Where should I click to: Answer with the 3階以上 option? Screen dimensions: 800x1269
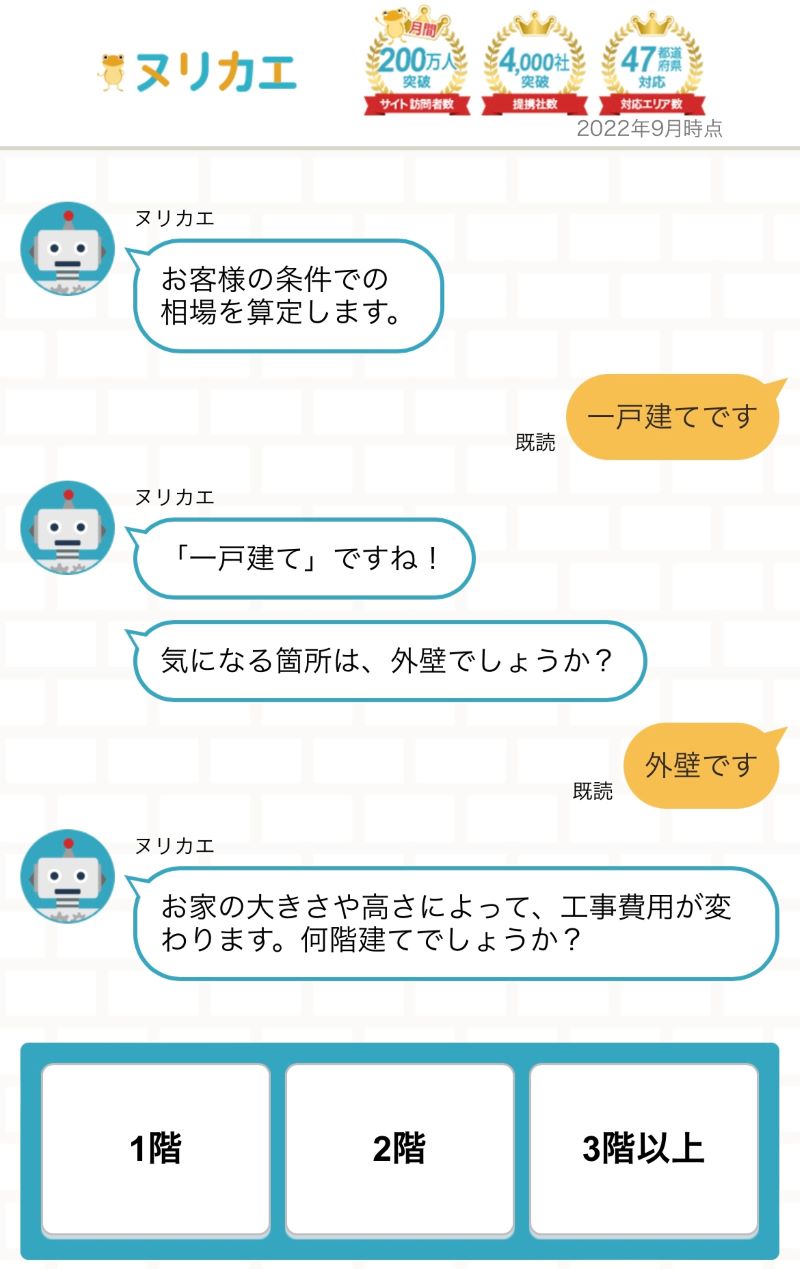point(643,1149)
